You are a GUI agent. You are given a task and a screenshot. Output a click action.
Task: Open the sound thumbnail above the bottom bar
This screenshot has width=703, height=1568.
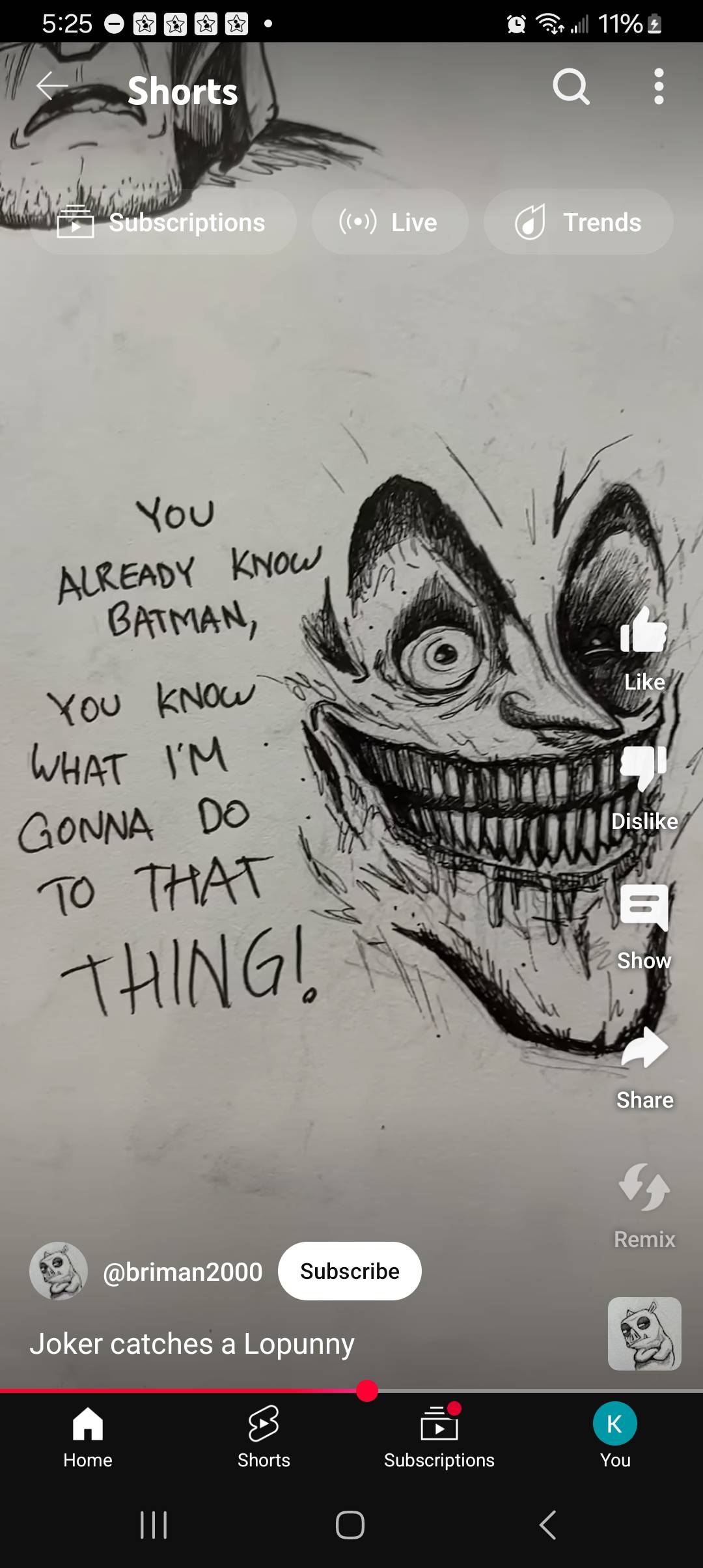click(x=644, y=1334)
